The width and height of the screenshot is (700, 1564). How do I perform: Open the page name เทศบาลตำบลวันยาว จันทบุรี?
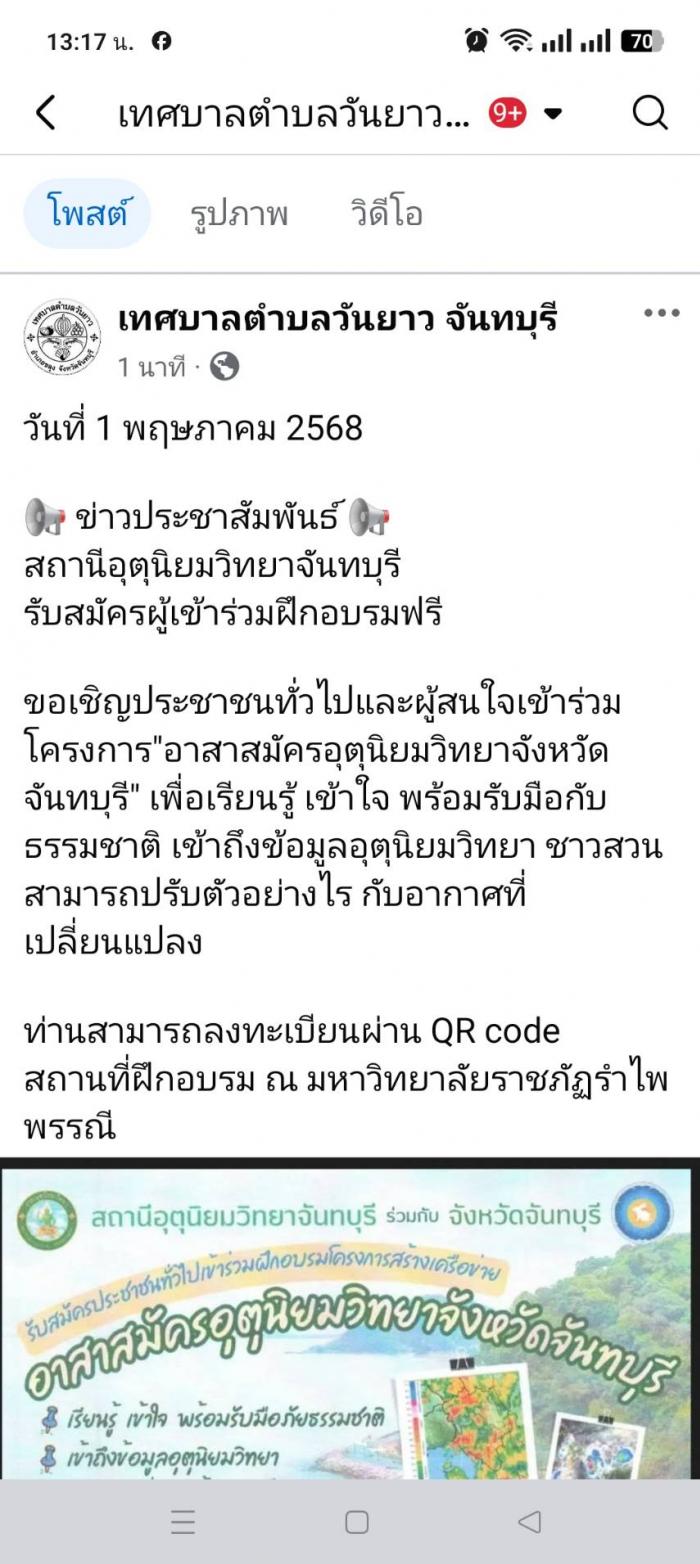(336, 320)
